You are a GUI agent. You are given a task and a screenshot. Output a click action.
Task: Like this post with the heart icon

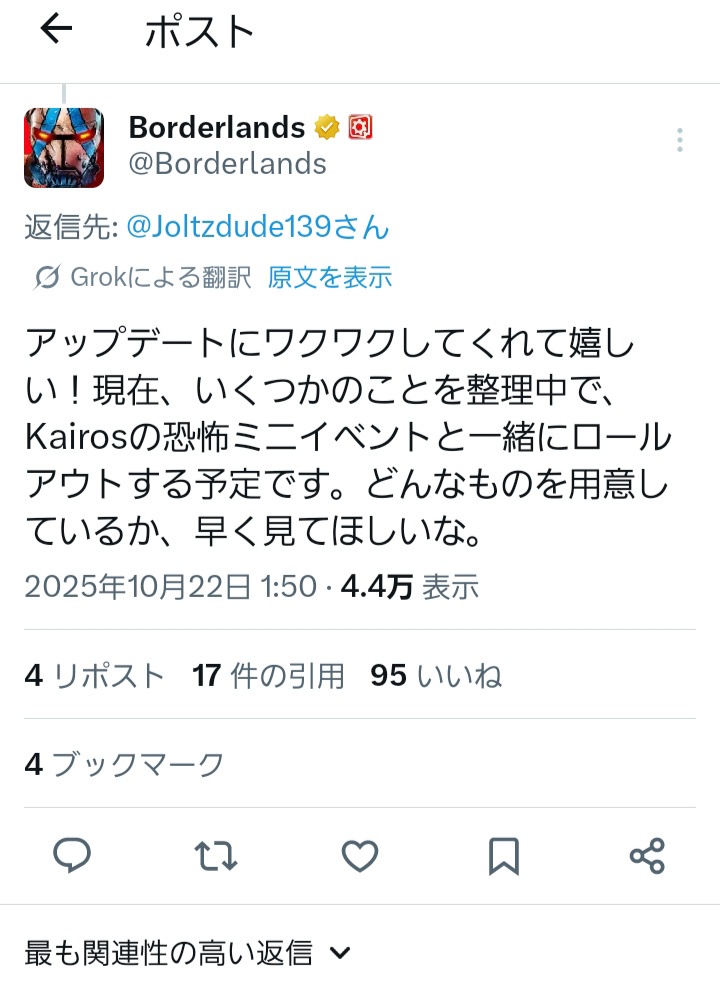pyautogui.click(x=360, y=856)
